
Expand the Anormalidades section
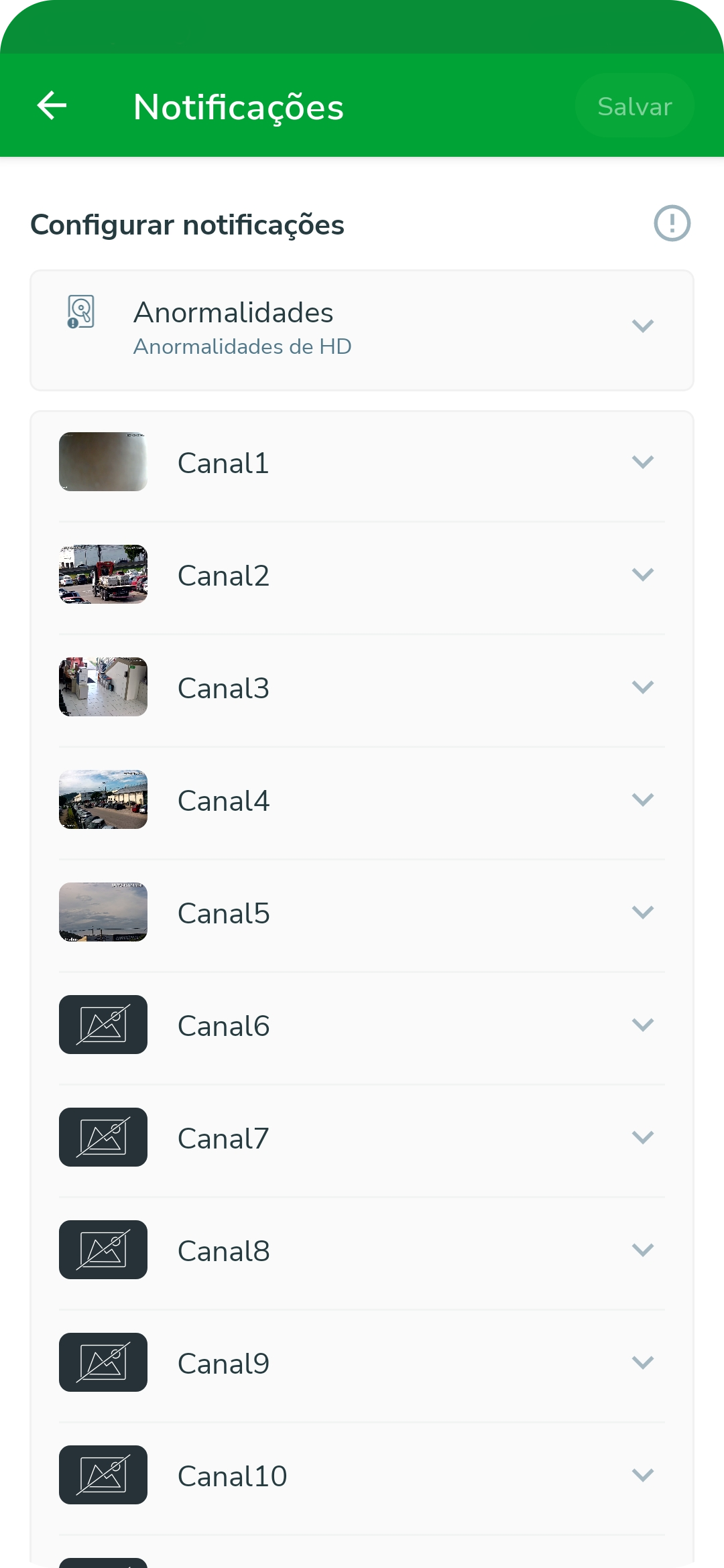(x=362, y=330)
